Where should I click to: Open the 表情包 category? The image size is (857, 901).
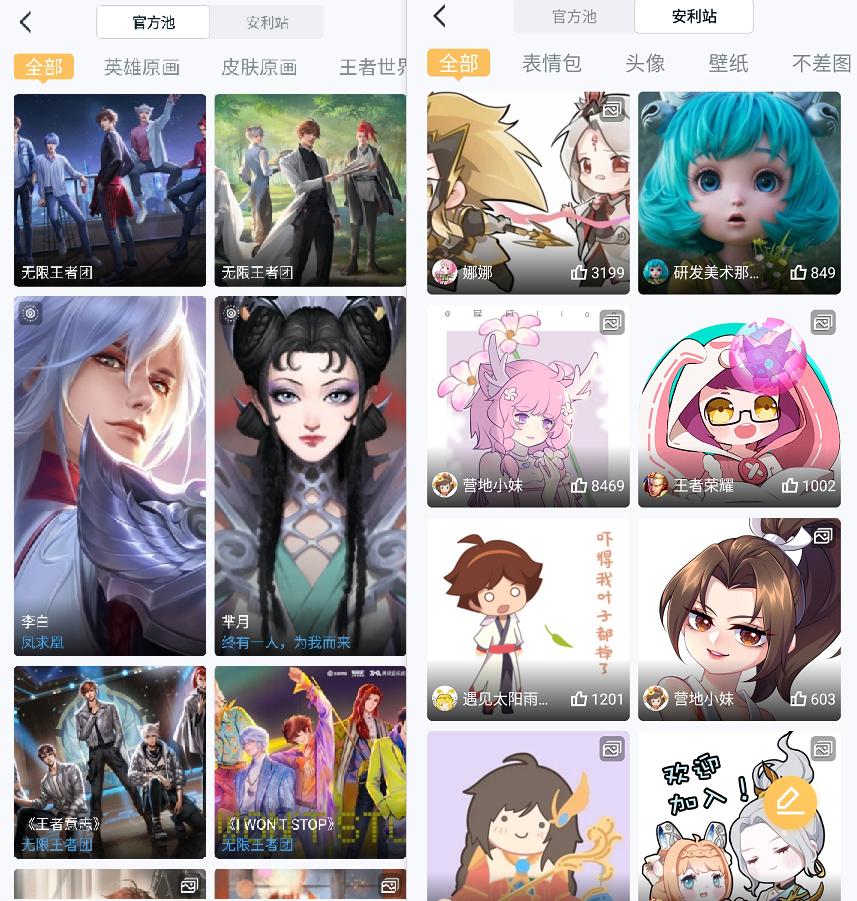(x=551, y=64)
